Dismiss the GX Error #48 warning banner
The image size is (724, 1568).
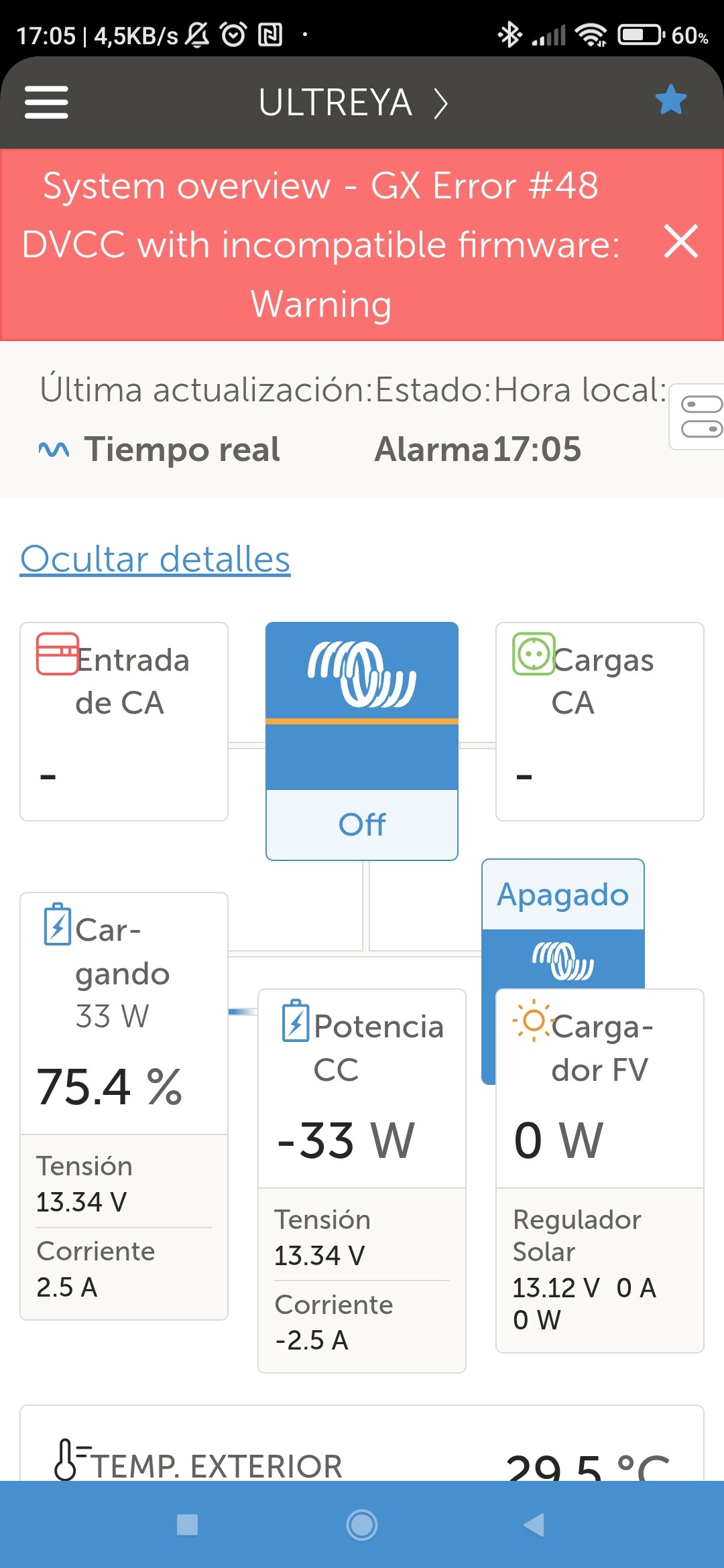(x=680, y=242)
